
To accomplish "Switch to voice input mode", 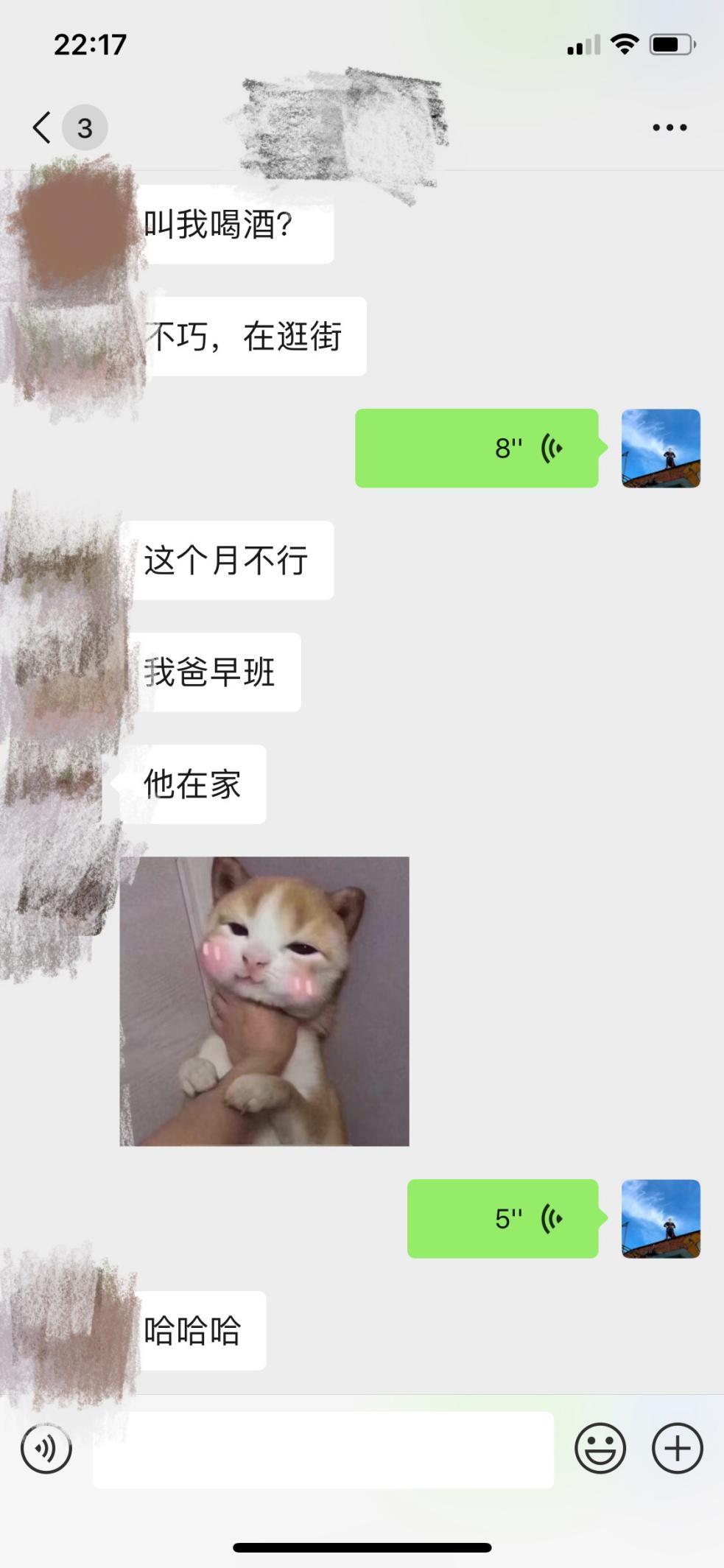I will [x=46, y=1449].
